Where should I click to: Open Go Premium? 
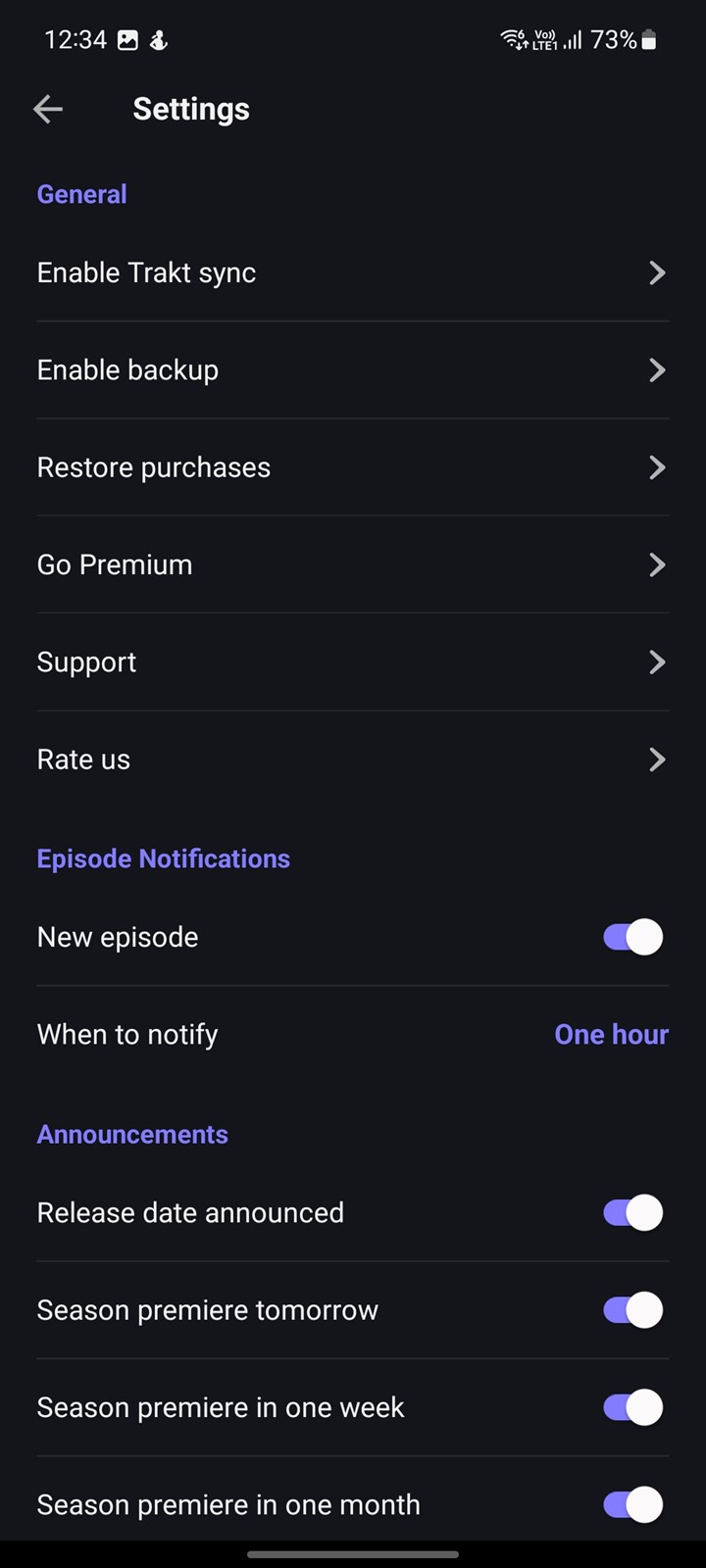coord(353,564)
